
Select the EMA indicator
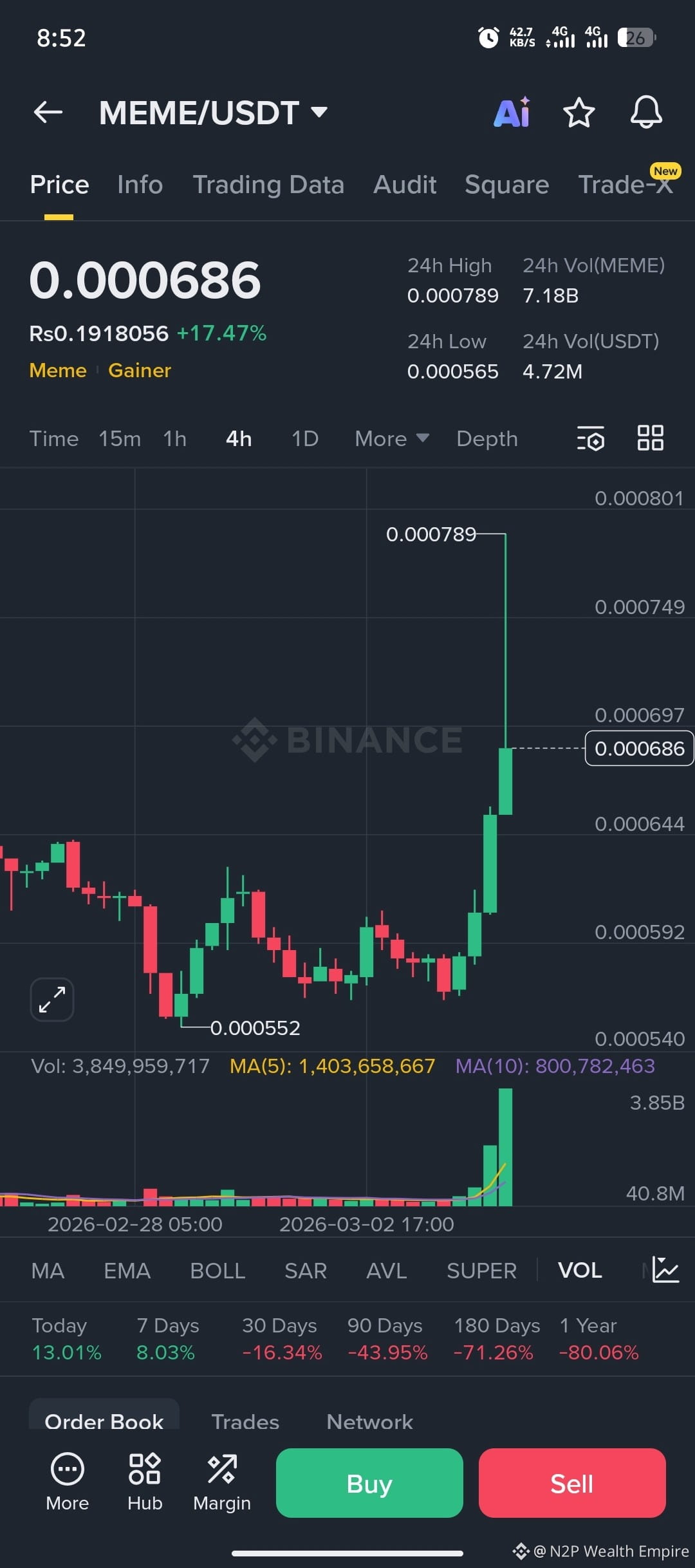(x=127, y=1271)
